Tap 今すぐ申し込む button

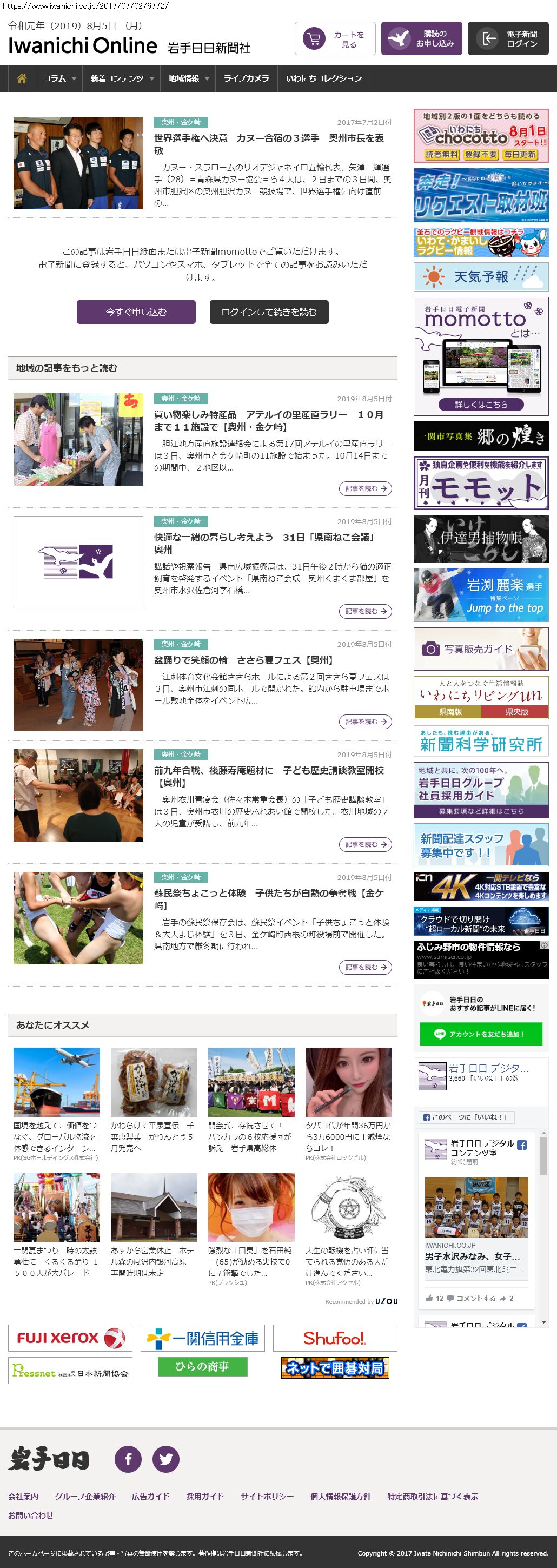[x=136, y=312]
